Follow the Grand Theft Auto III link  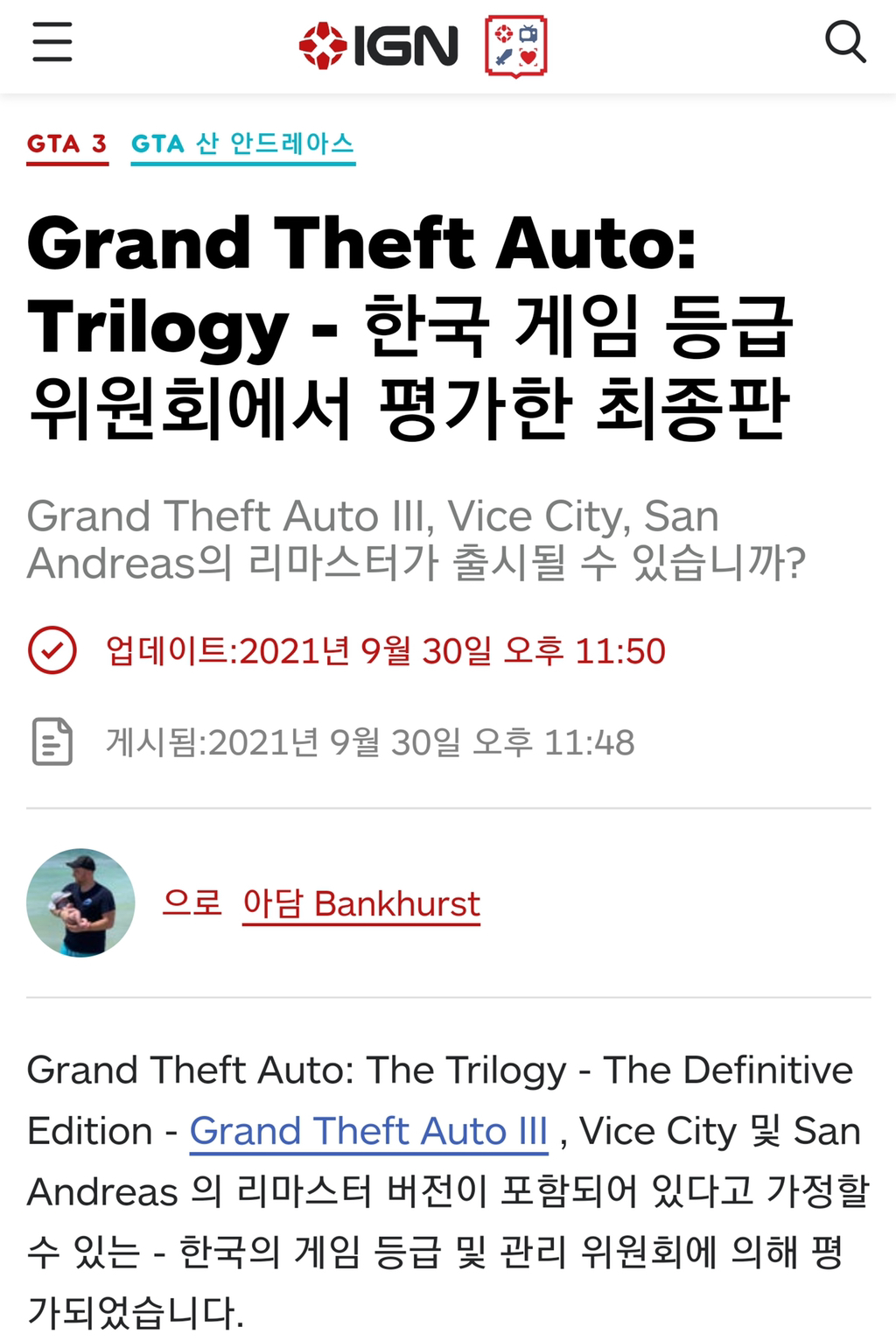[x=368, y=1131]
